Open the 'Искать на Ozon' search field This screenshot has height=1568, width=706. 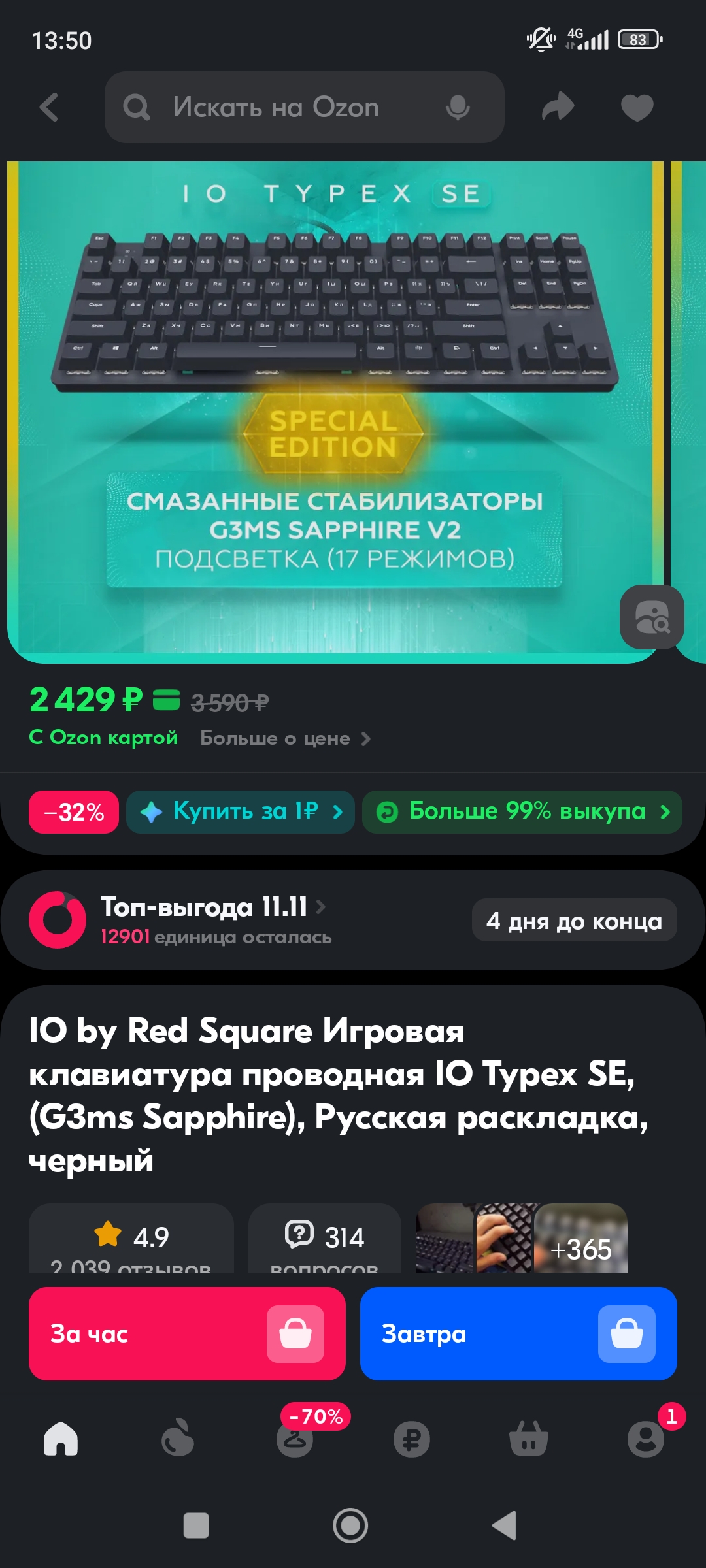point(305,107)
